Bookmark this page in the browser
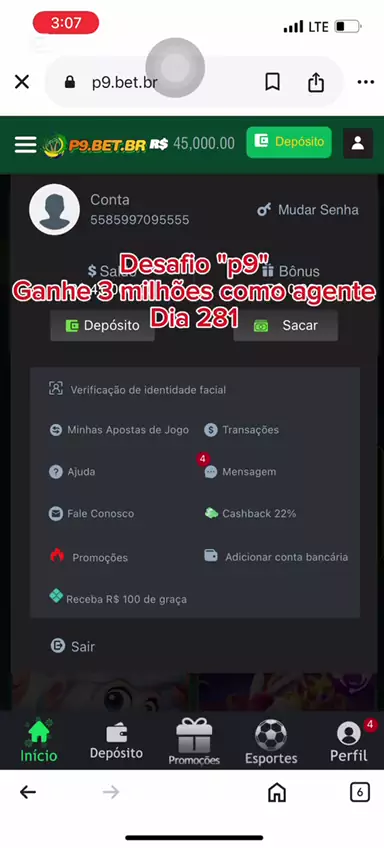 [272, 82]
